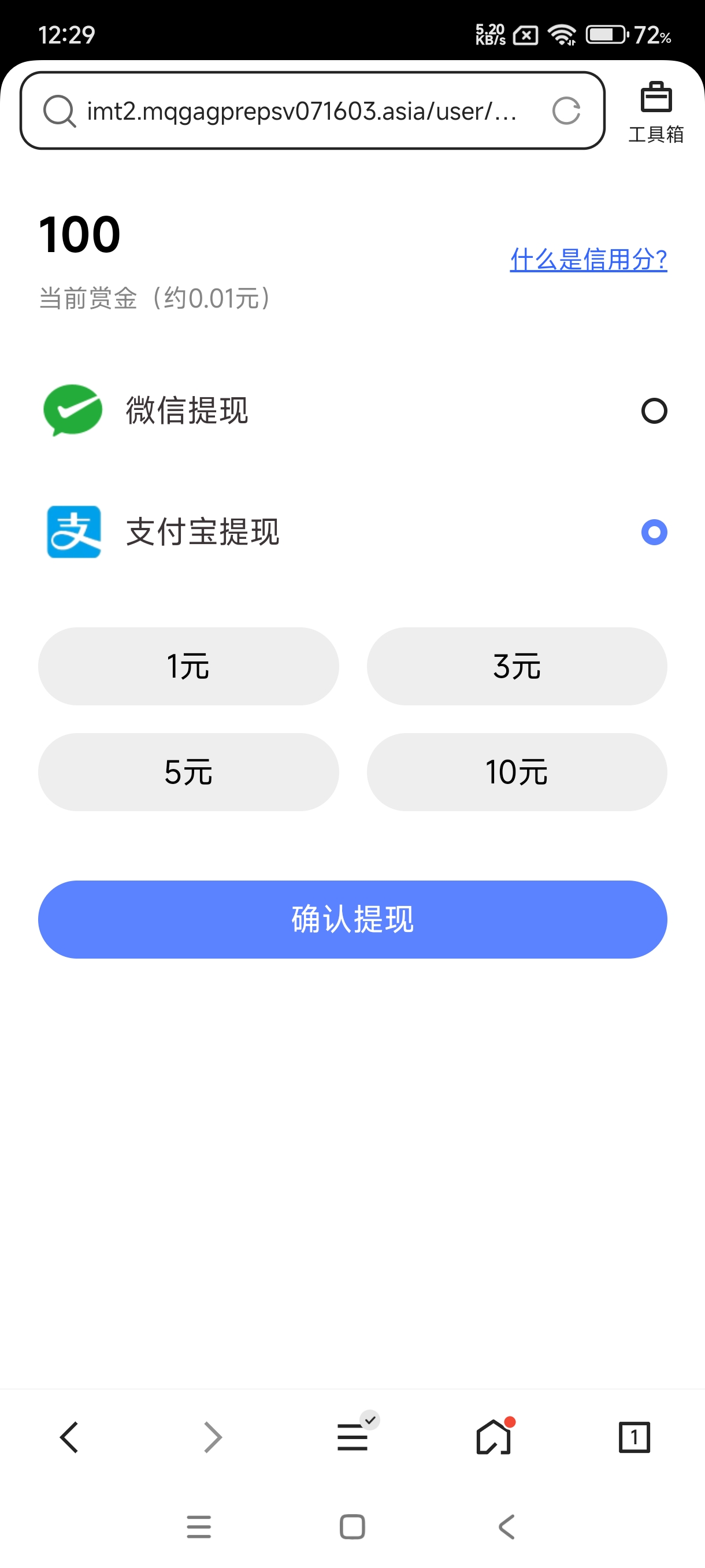Refresh the current webpage
Viewport: 705px width, 1568px height.
pos(566,110)
